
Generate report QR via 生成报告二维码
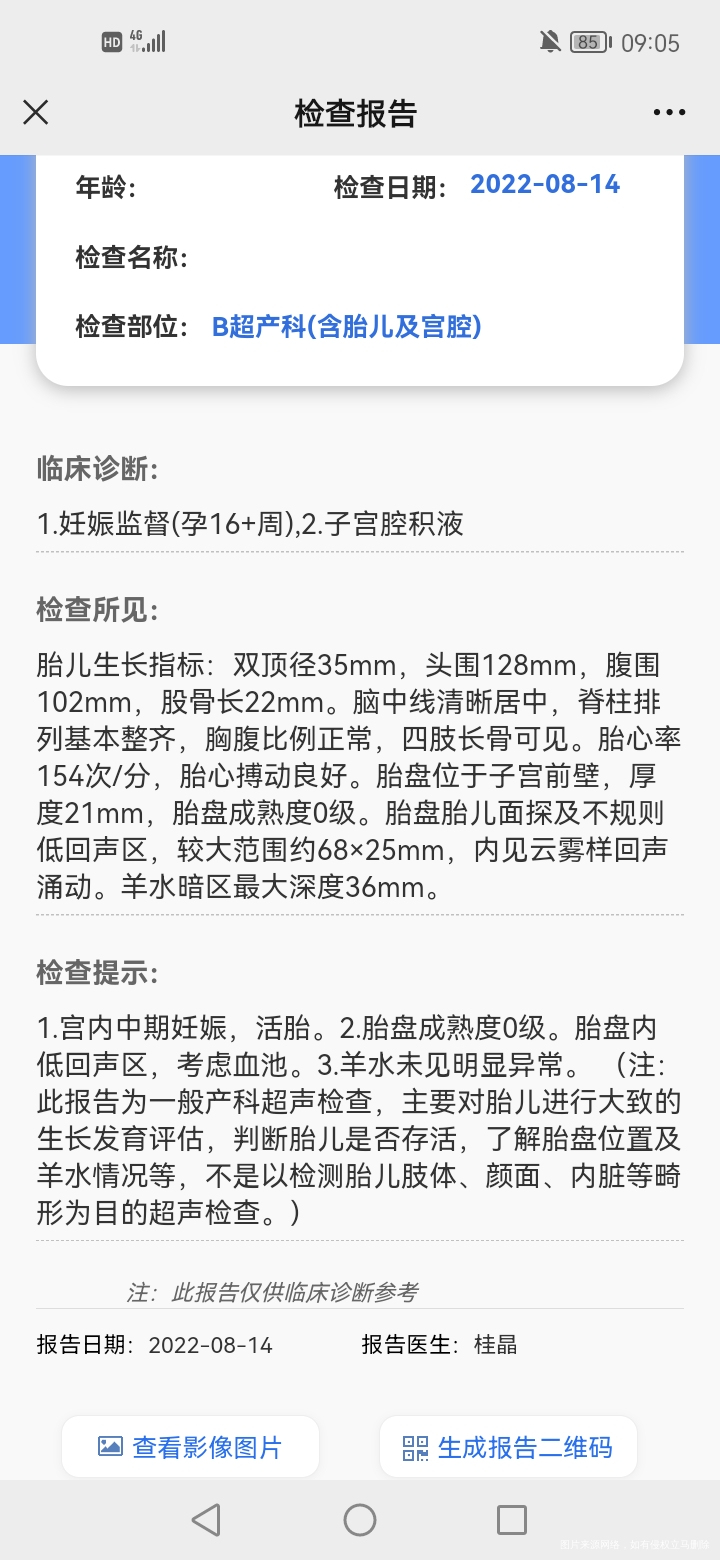pyautogui.click(x=508, y=1445)
